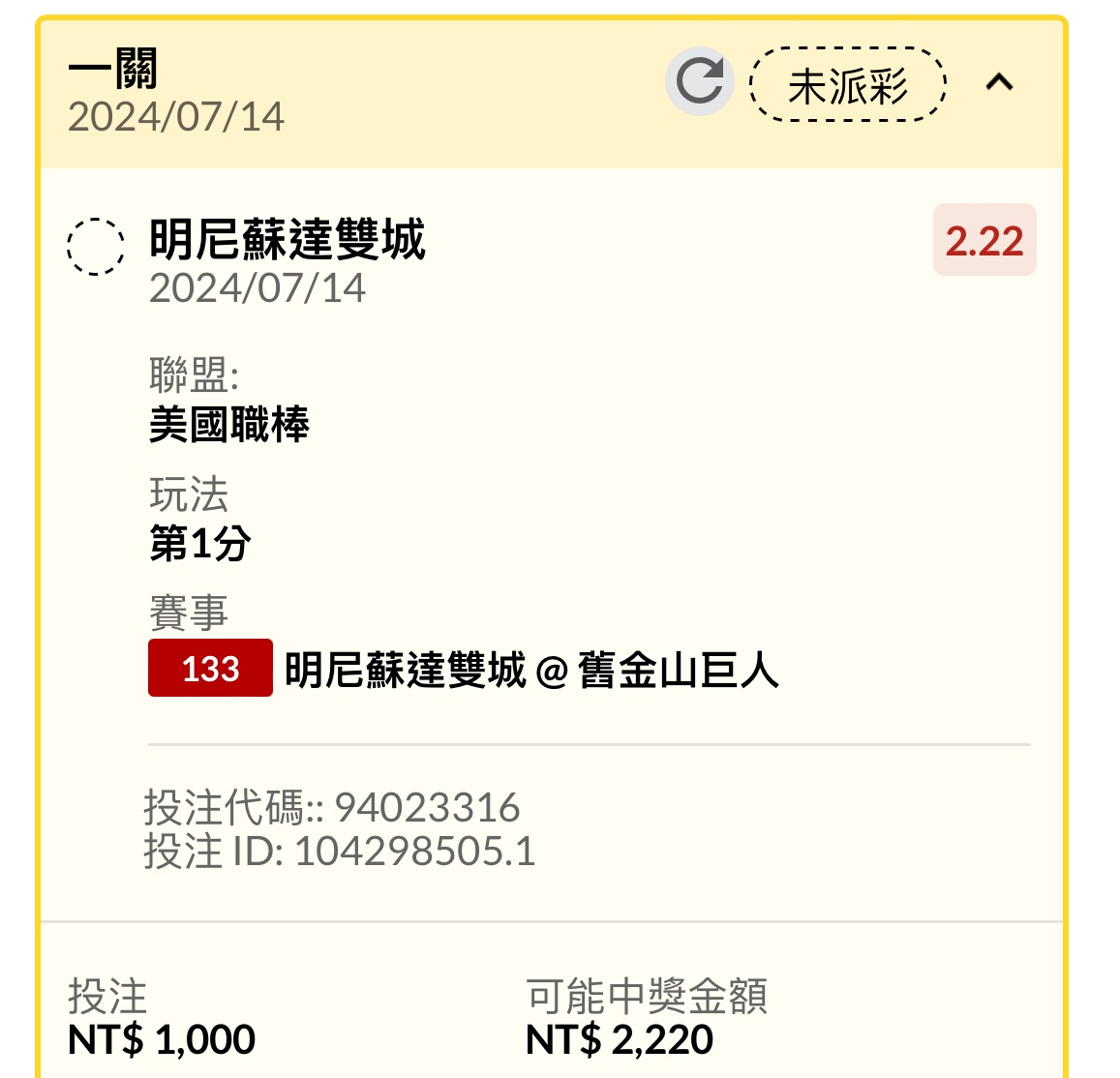The height and width of the screenshot is (1078, 1120).
Task: Collapse the 一關 bet details
Action: pos(999,83)
